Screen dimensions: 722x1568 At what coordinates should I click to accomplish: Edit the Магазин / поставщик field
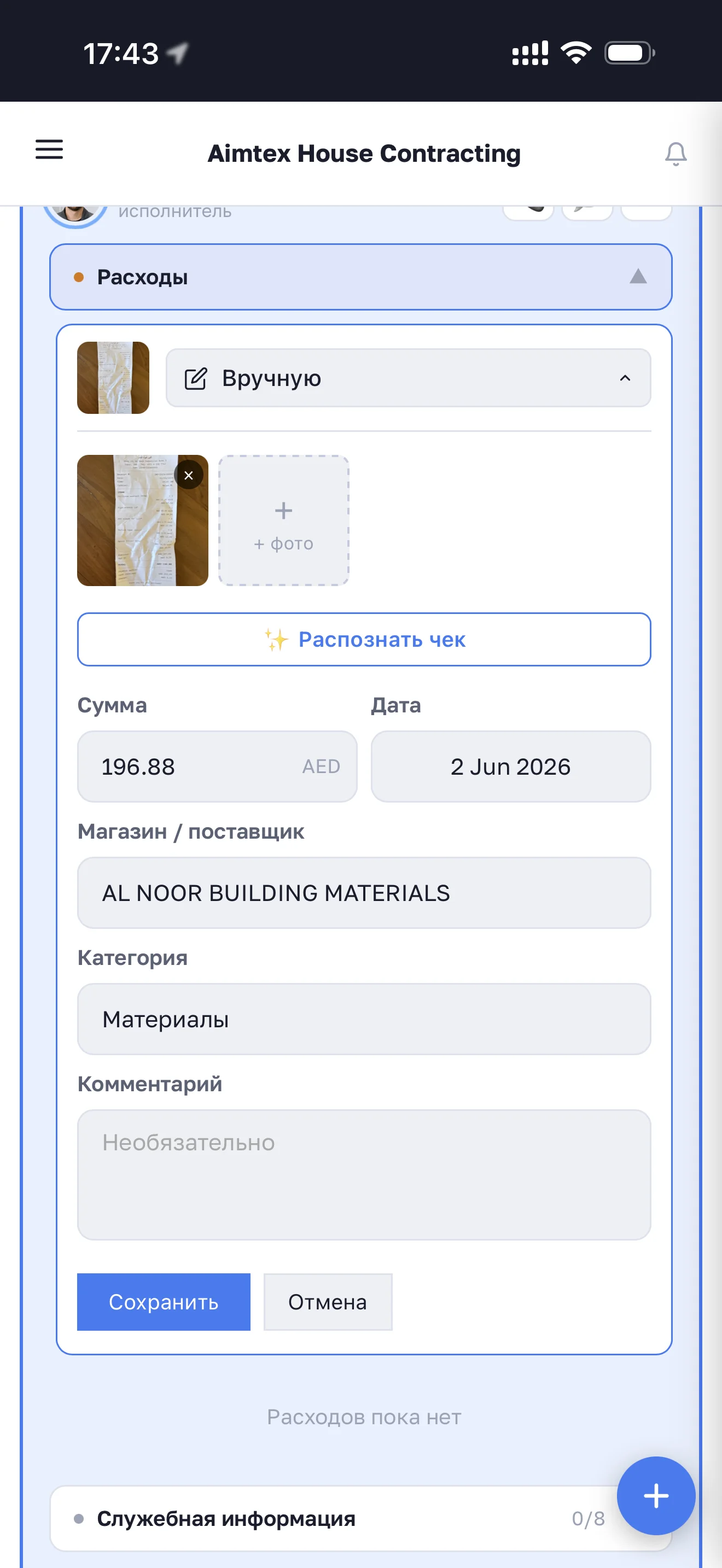click(364, 893)
